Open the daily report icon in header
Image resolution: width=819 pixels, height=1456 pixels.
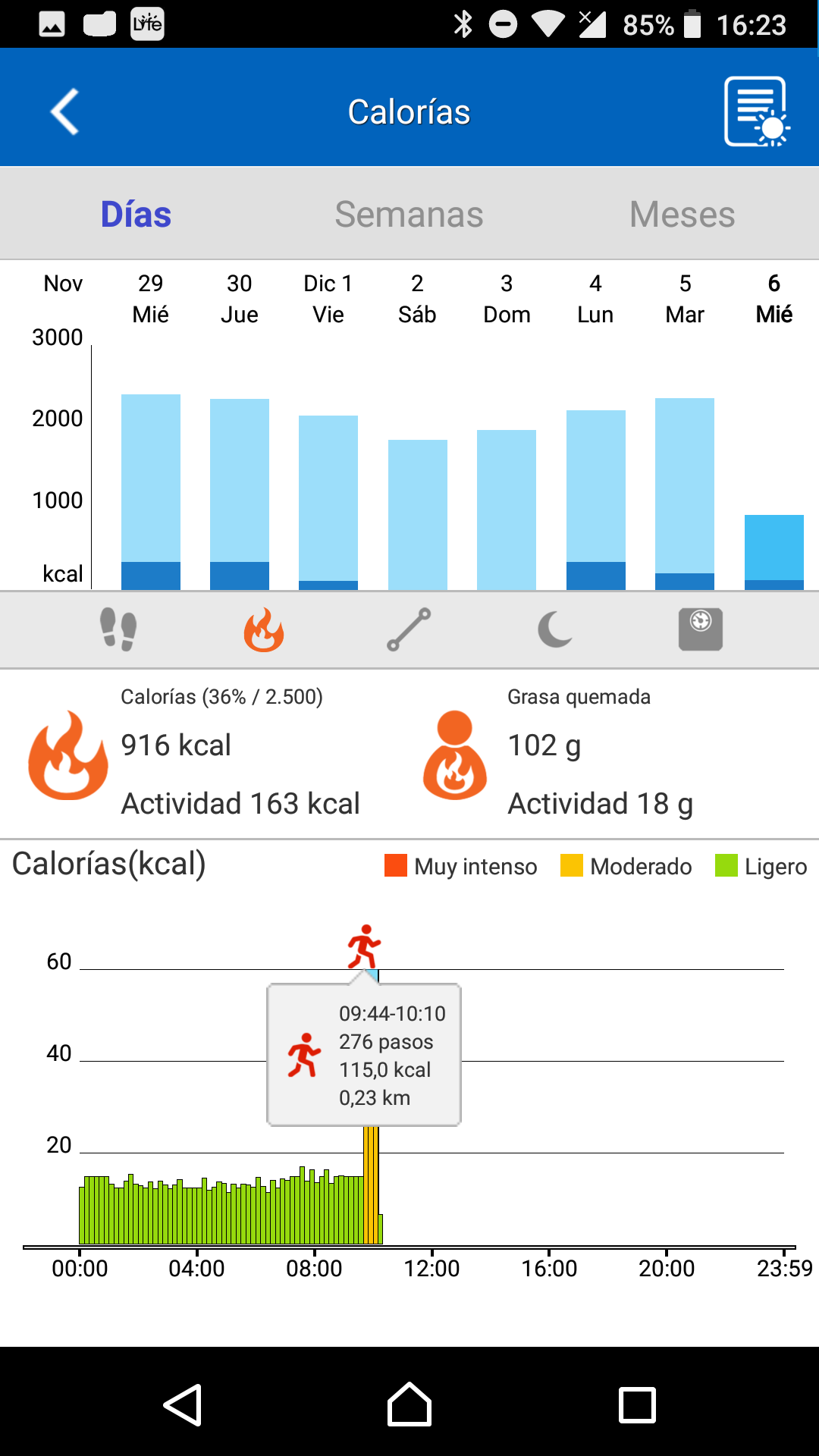click(x=757, y=111)
